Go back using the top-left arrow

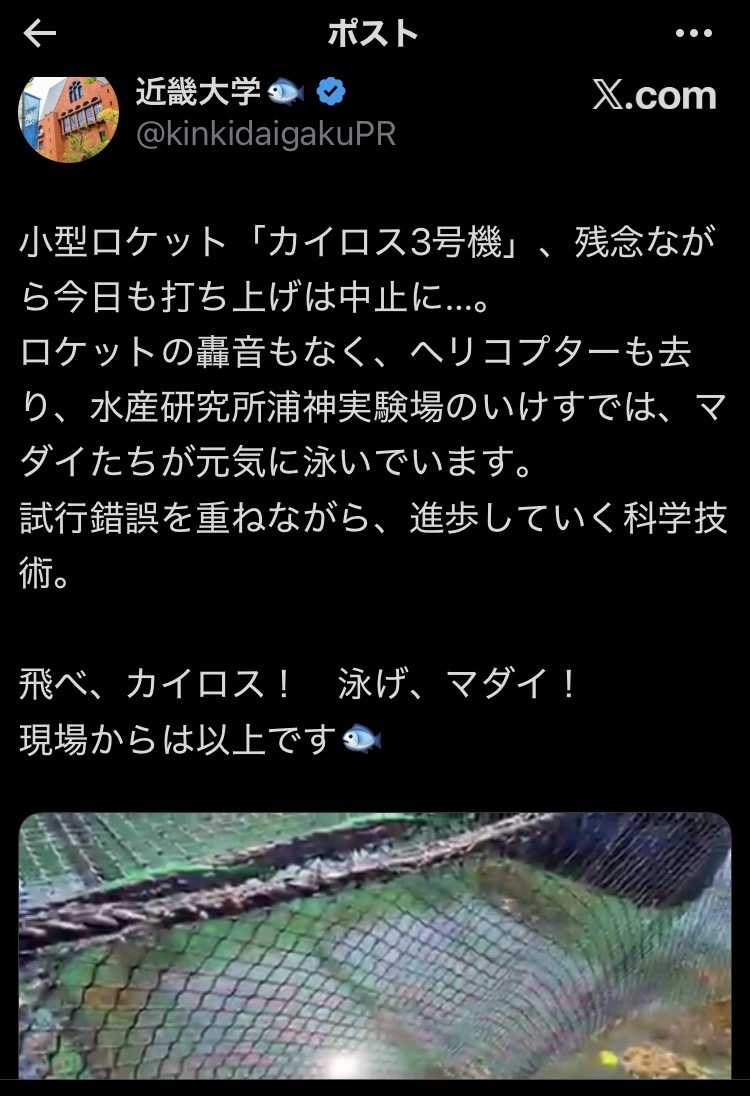point(41,34)
